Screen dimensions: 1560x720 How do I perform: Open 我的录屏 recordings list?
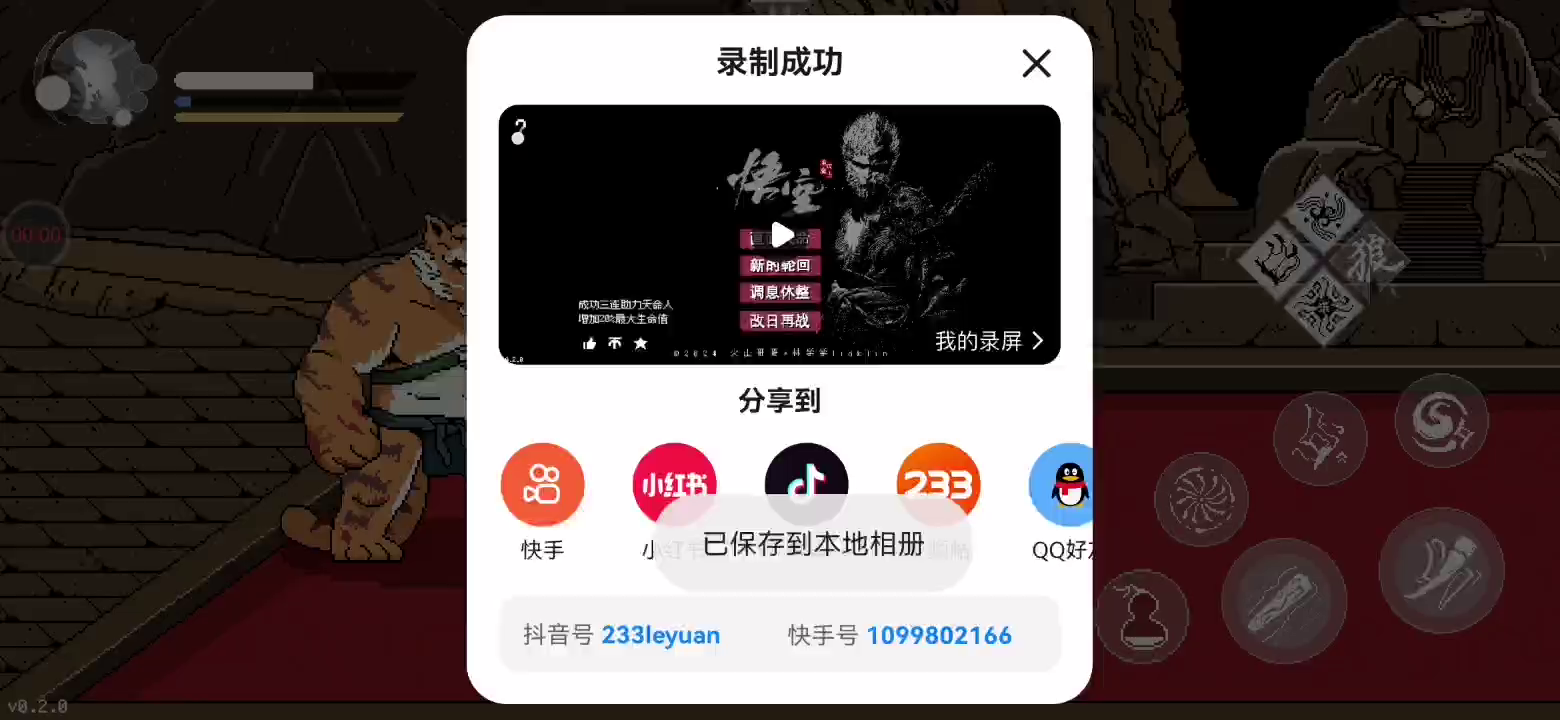click(988, 341)
